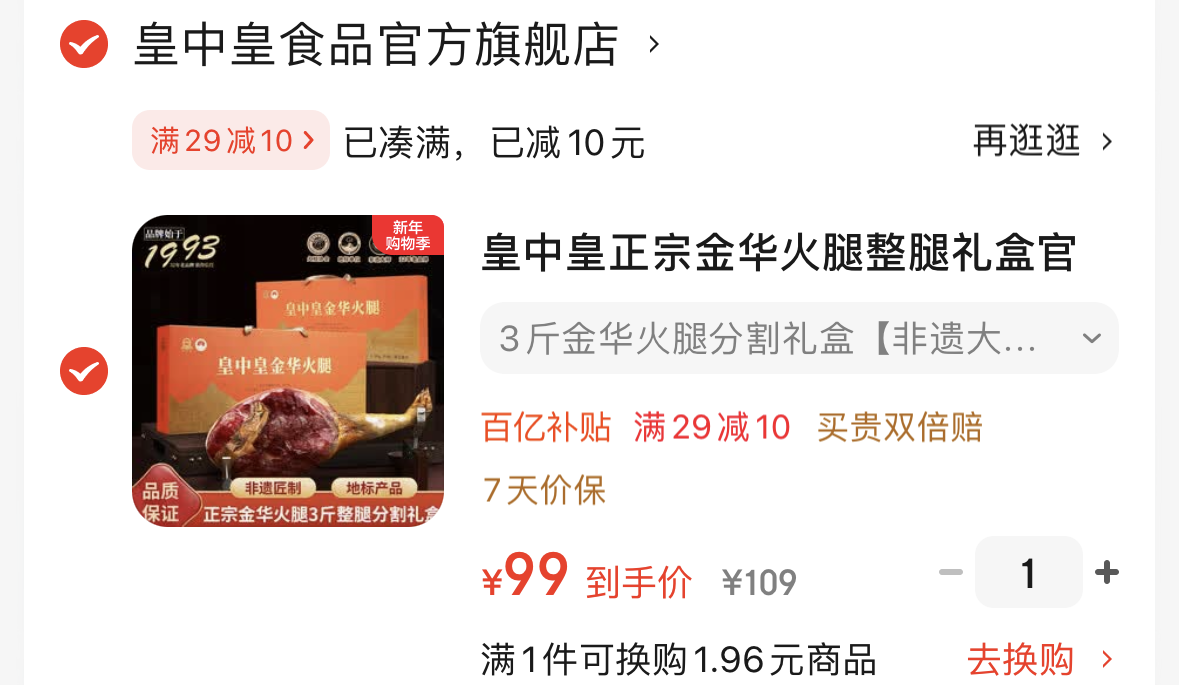1179x685 pixels.
Task: Increase the item quantity by one
Action: (1106, 573)
